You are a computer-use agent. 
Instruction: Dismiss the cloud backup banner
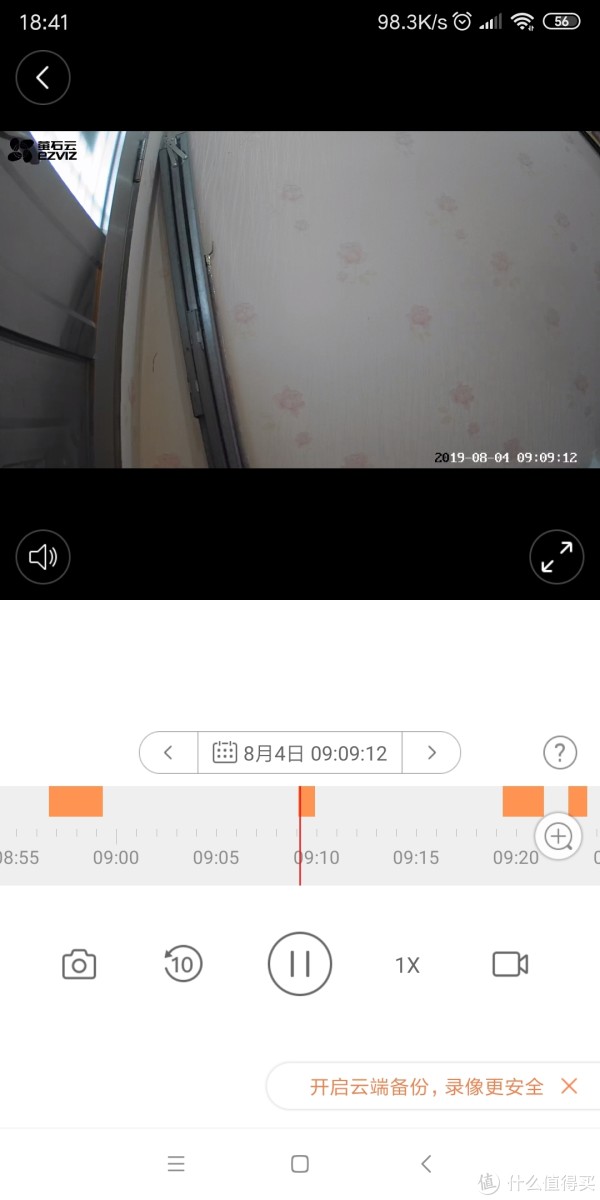coord(569,1086)
